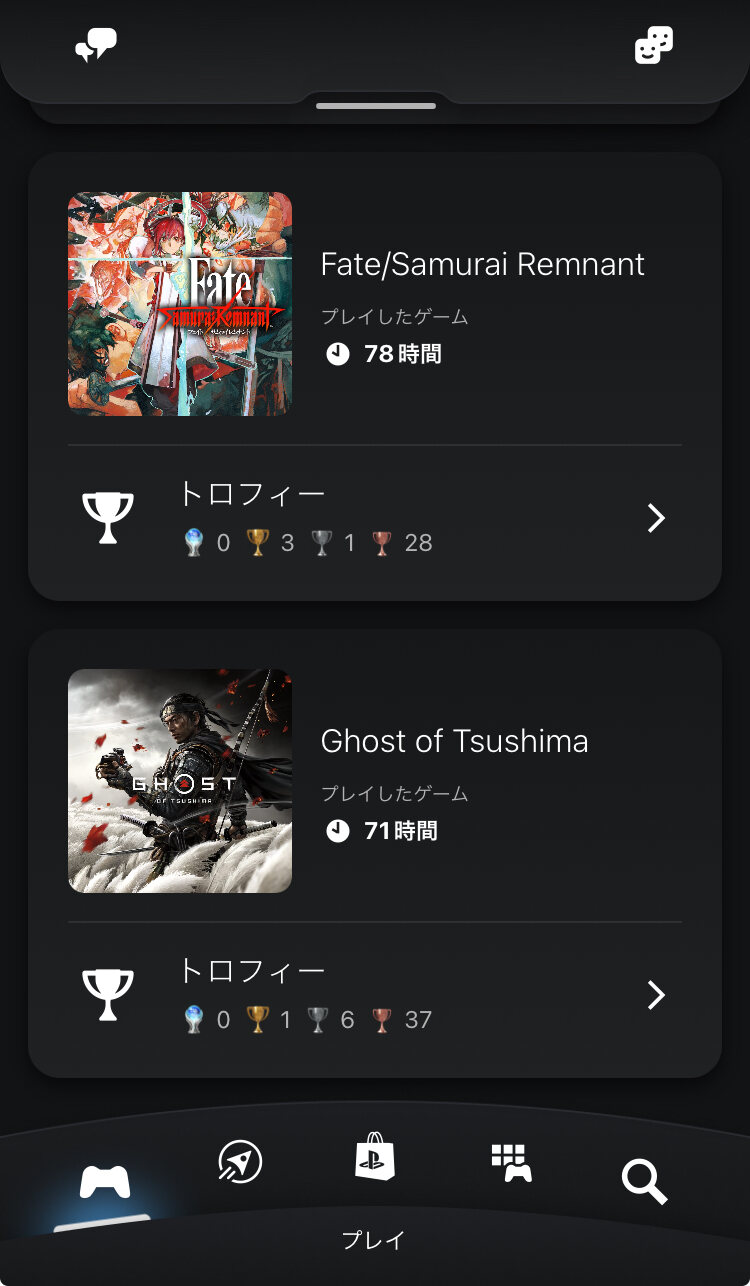Go to the PlayStation Store tab

tap(375, 1157)
